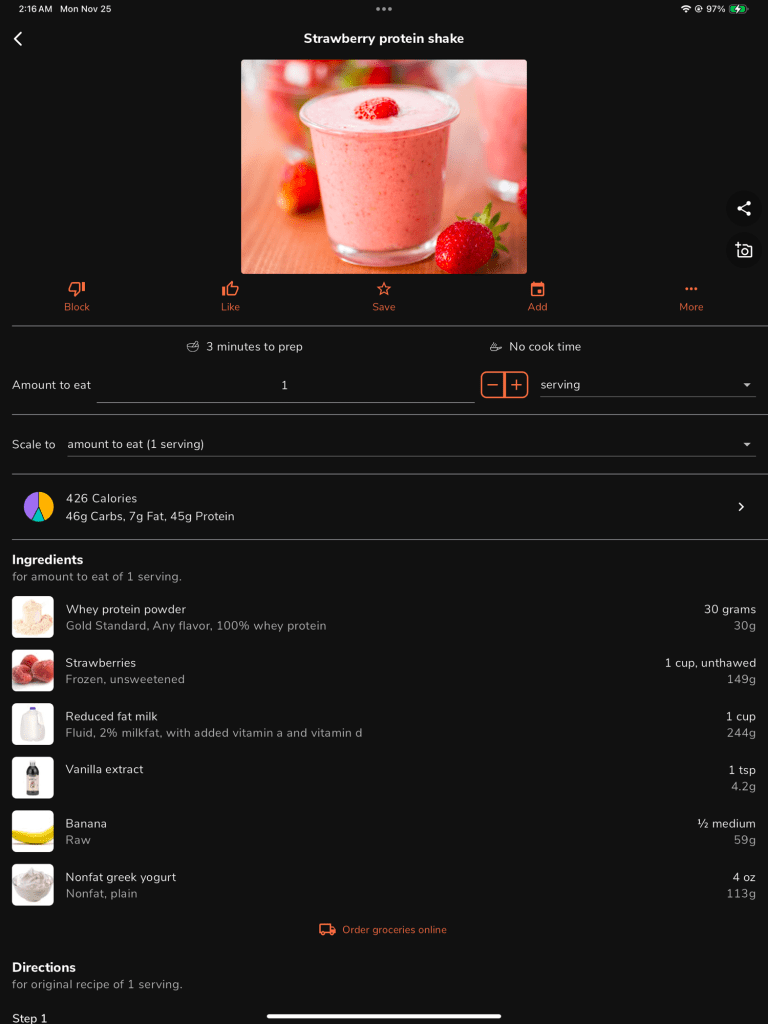Open the More options menu

[691, 296]
